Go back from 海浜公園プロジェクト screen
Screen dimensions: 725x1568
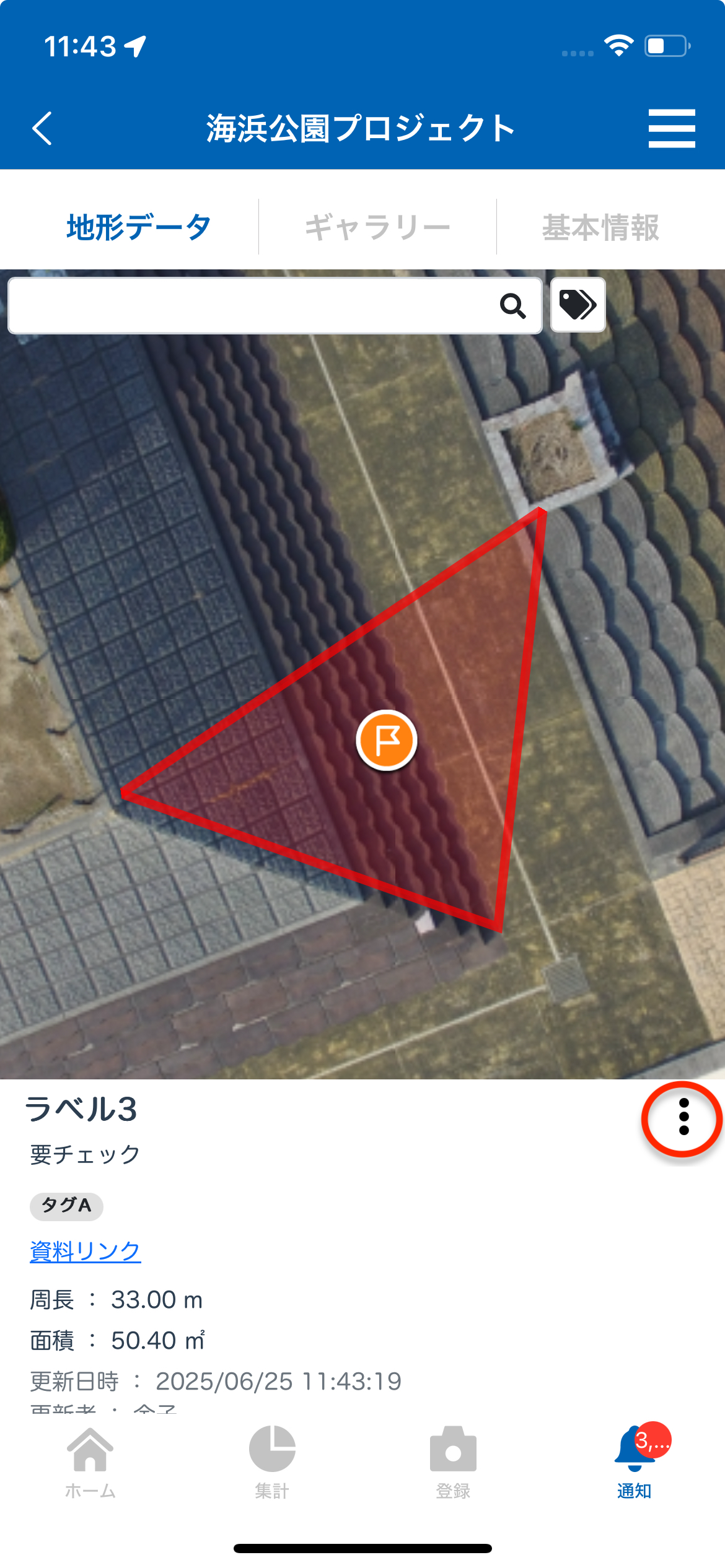coord(42,129)
